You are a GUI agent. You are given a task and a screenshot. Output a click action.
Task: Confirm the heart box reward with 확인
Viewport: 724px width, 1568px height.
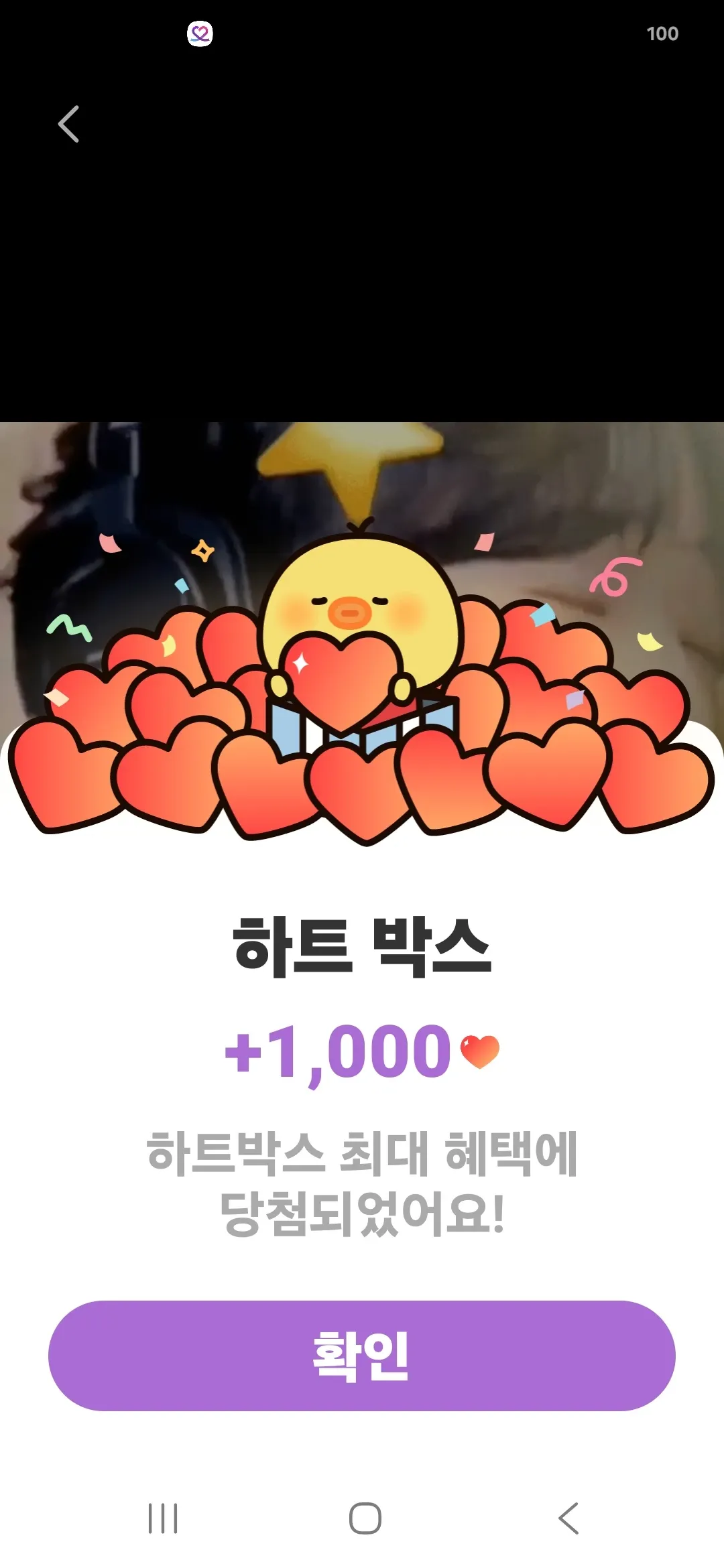tap(362, 1356)
